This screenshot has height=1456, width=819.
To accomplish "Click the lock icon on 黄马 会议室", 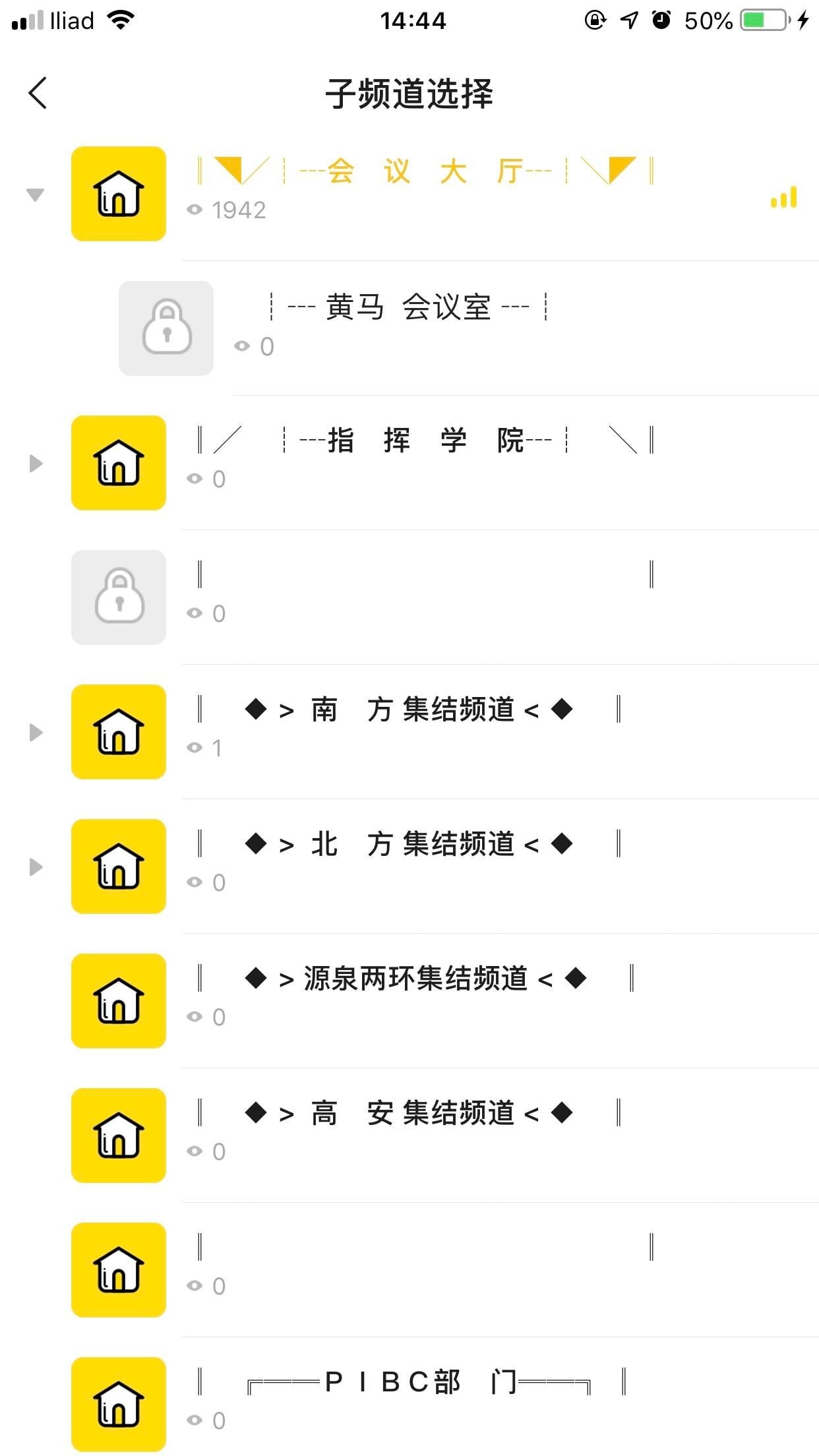I will [x=166, y=328].
